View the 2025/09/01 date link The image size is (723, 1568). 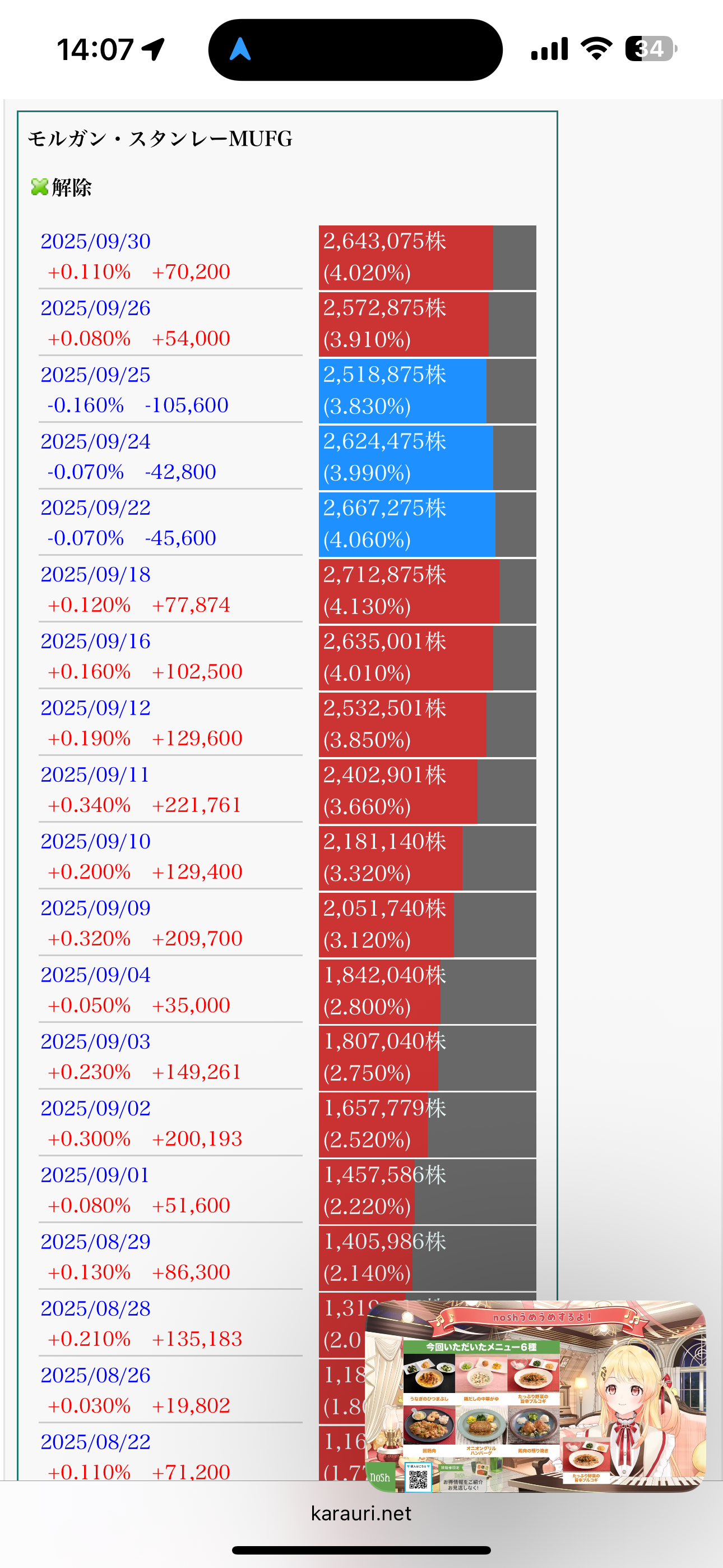[x=95, y=1175]
